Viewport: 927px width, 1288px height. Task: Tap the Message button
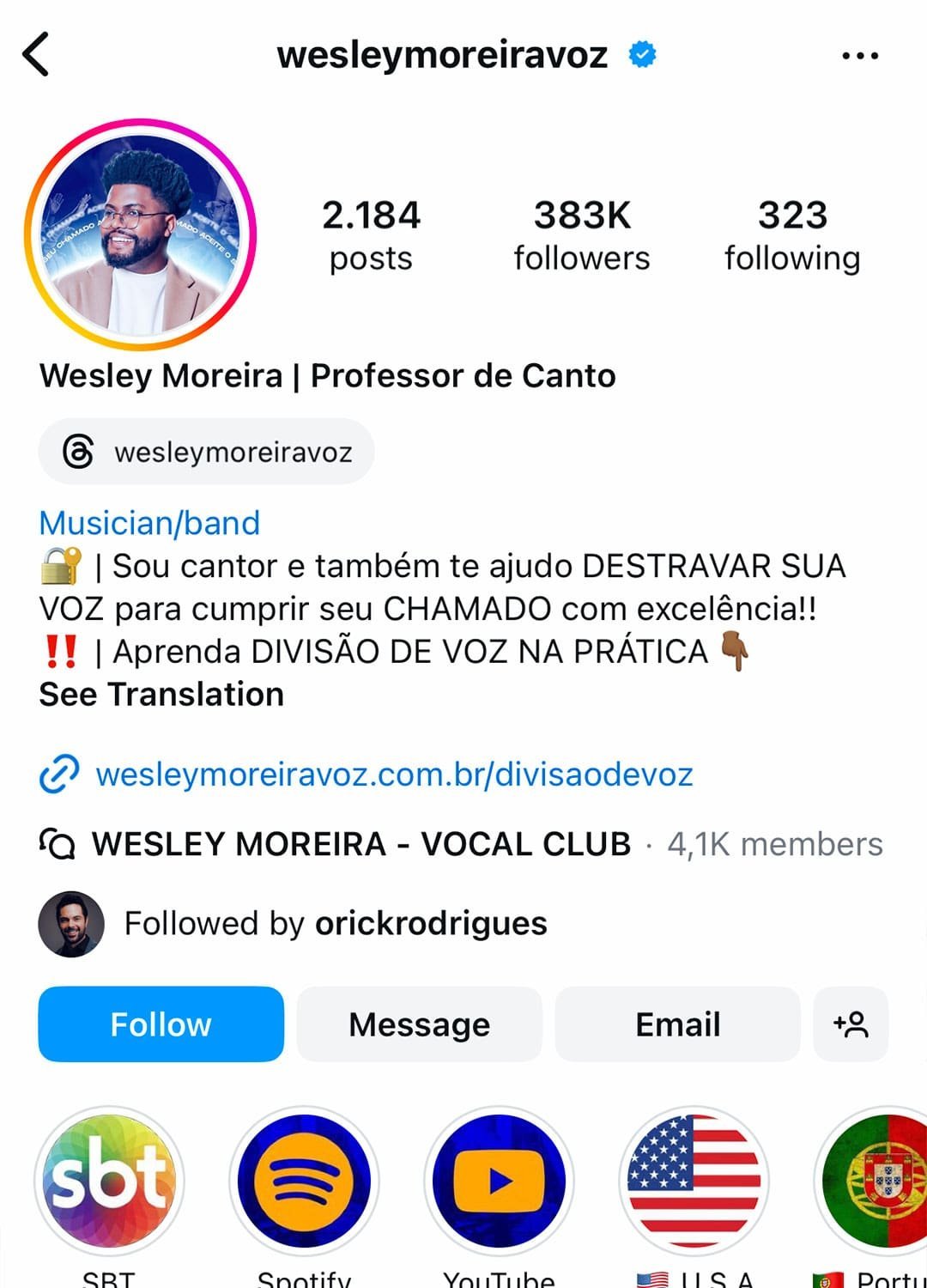[x=419, y=1024]
